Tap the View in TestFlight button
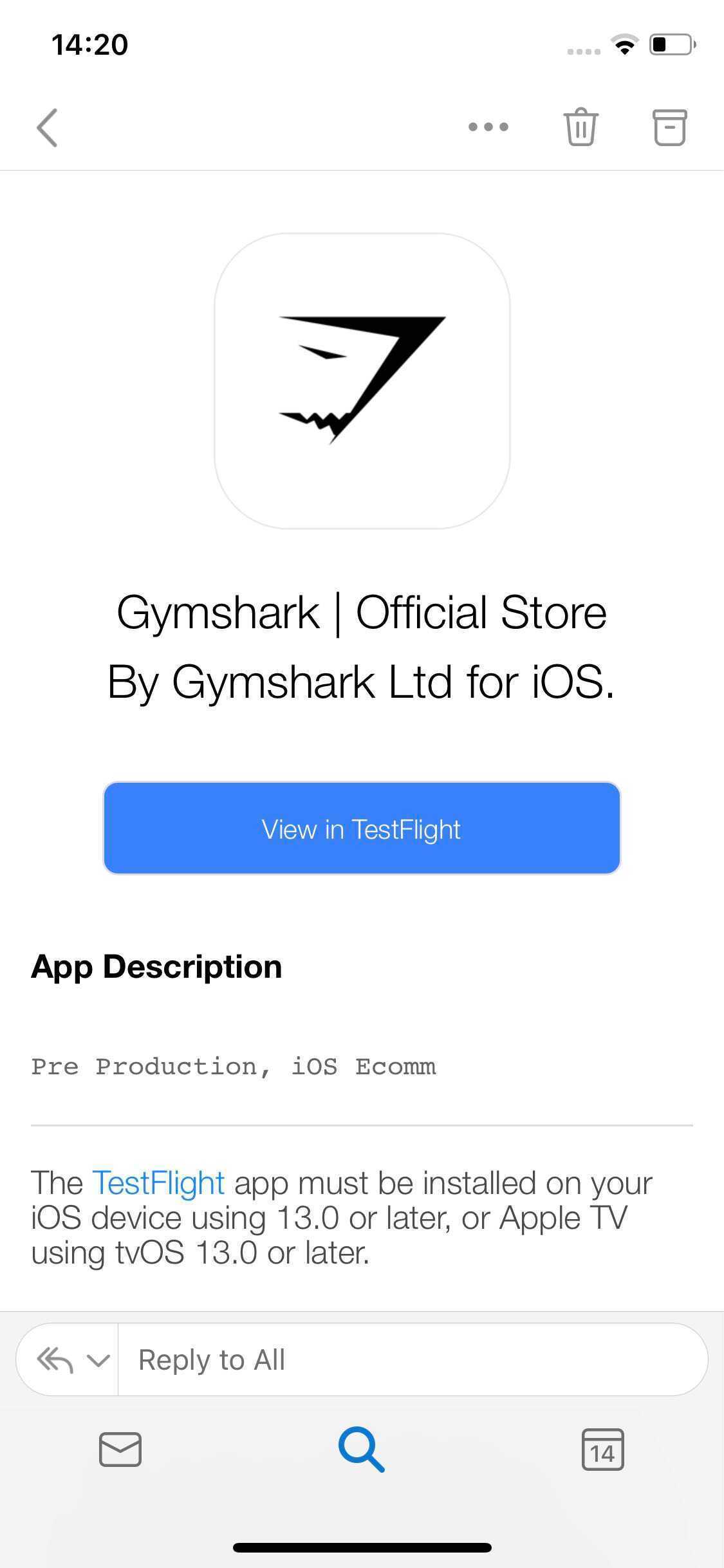The image size is (724, 1568). click(362, 828)
